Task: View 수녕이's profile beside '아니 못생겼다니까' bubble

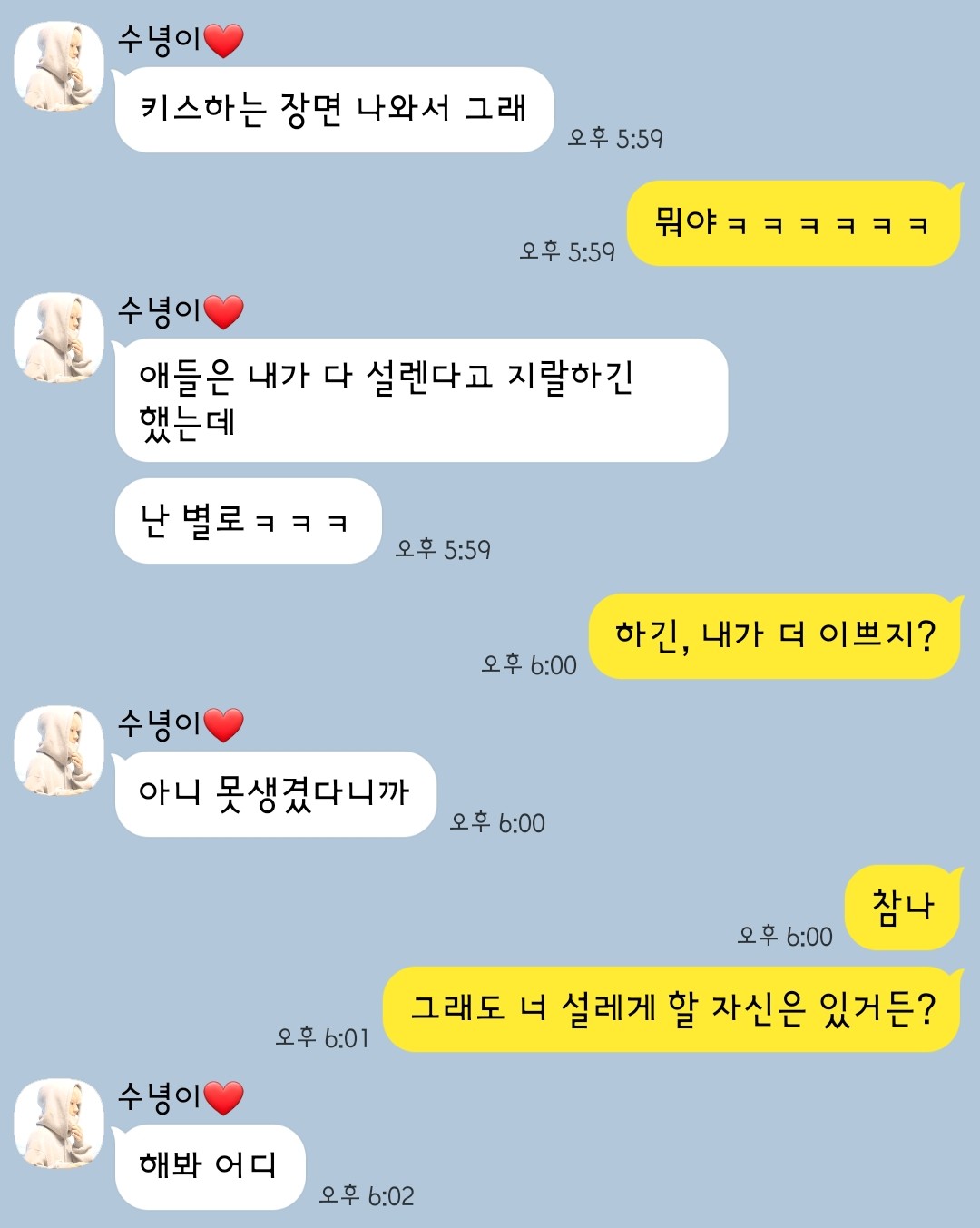Action: [x=59, y=751]
